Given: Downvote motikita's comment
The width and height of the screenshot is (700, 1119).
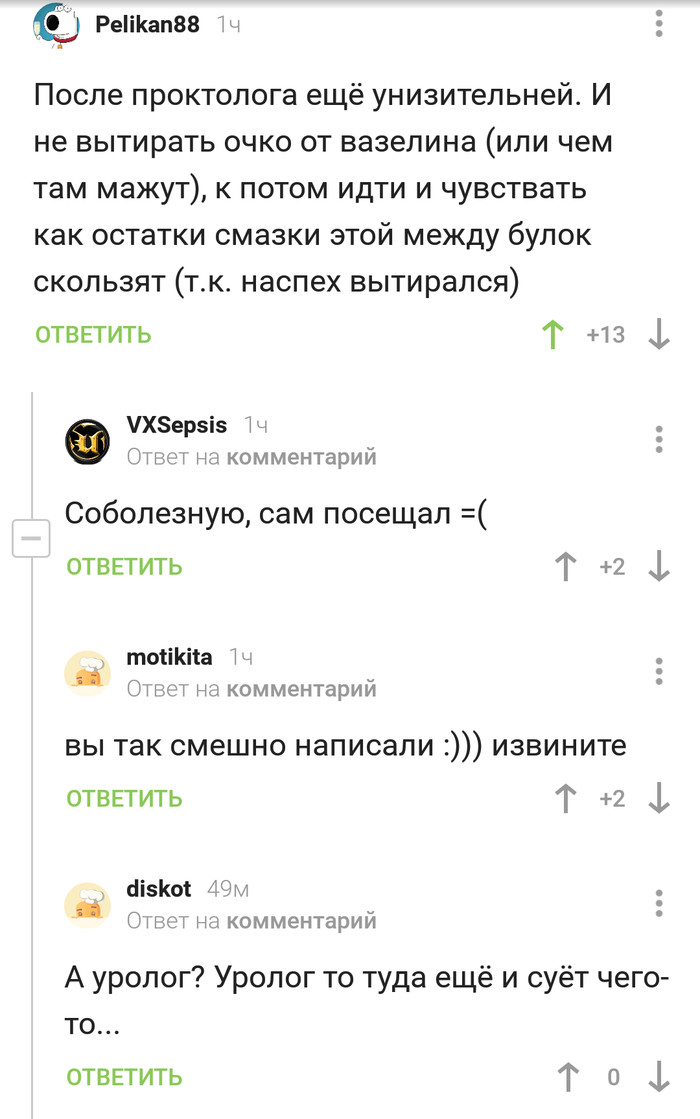Looking at the screenshot, I should 659,798.
